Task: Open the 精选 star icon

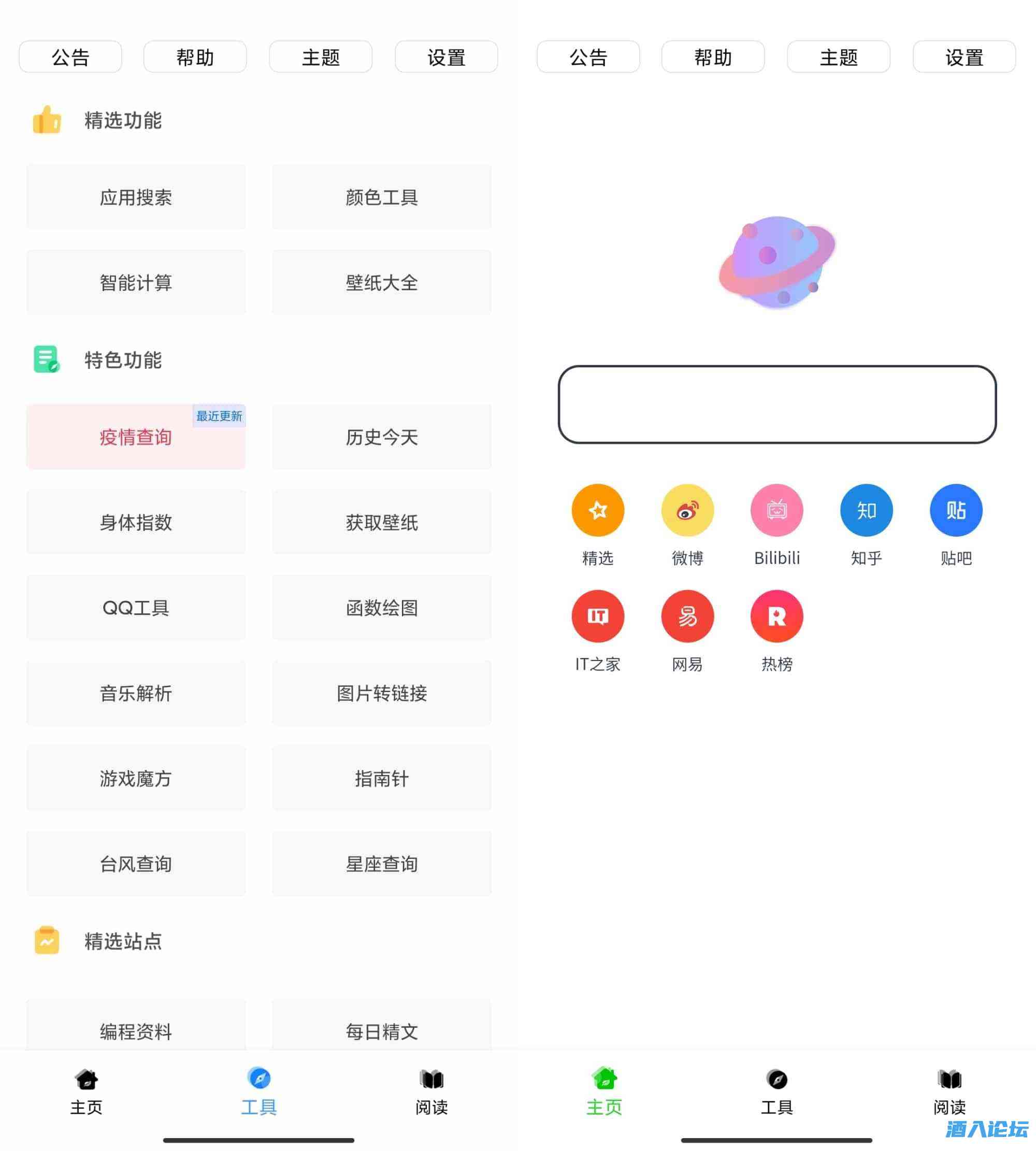Action: tap(598, 511)
